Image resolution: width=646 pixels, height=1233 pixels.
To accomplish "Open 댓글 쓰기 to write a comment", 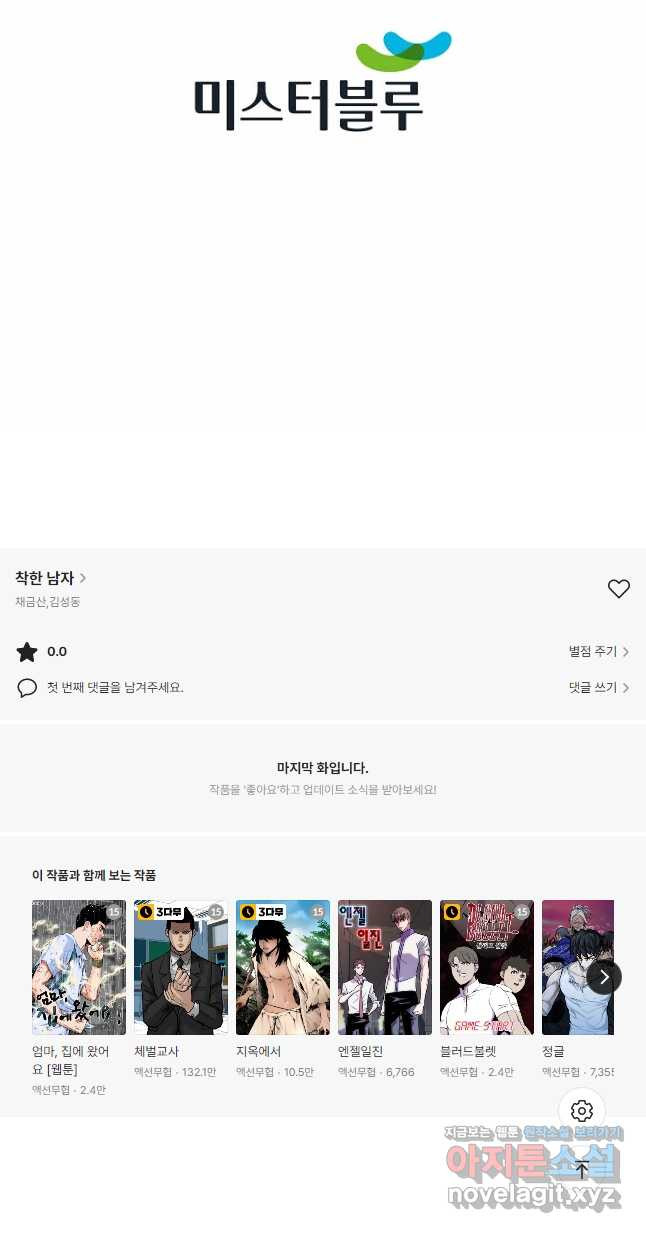I will tap(598, 688).
